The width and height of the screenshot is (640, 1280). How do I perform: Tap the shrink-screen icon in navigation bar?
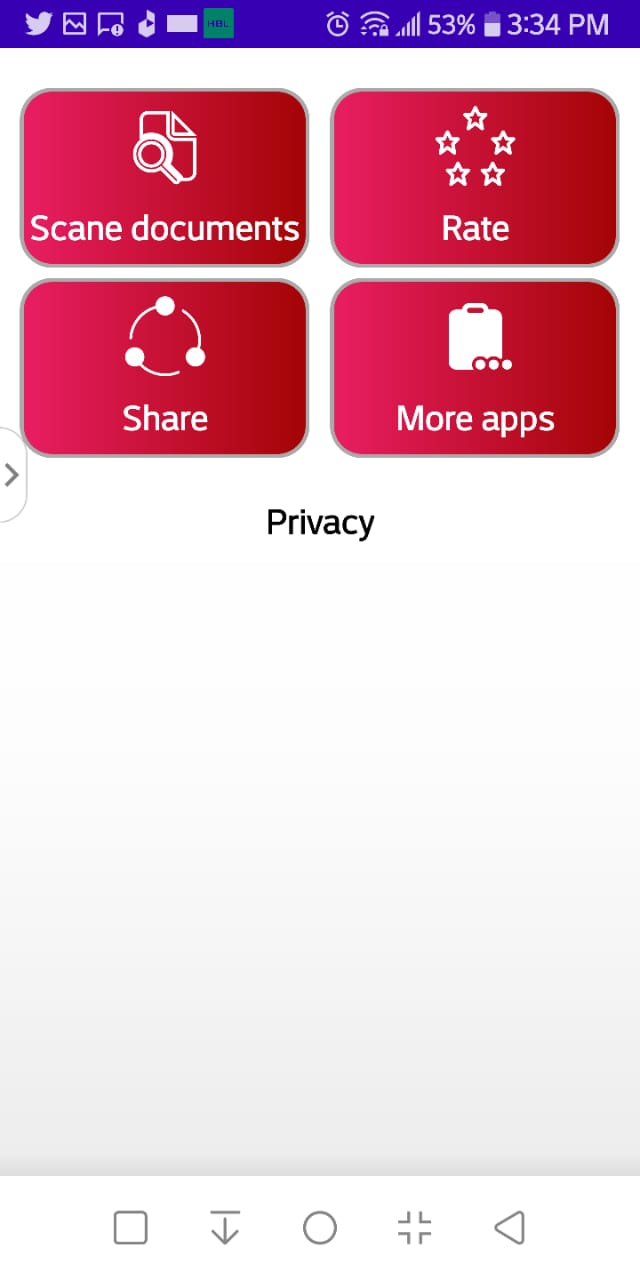pyautogui.click(x=414, y=1227)
